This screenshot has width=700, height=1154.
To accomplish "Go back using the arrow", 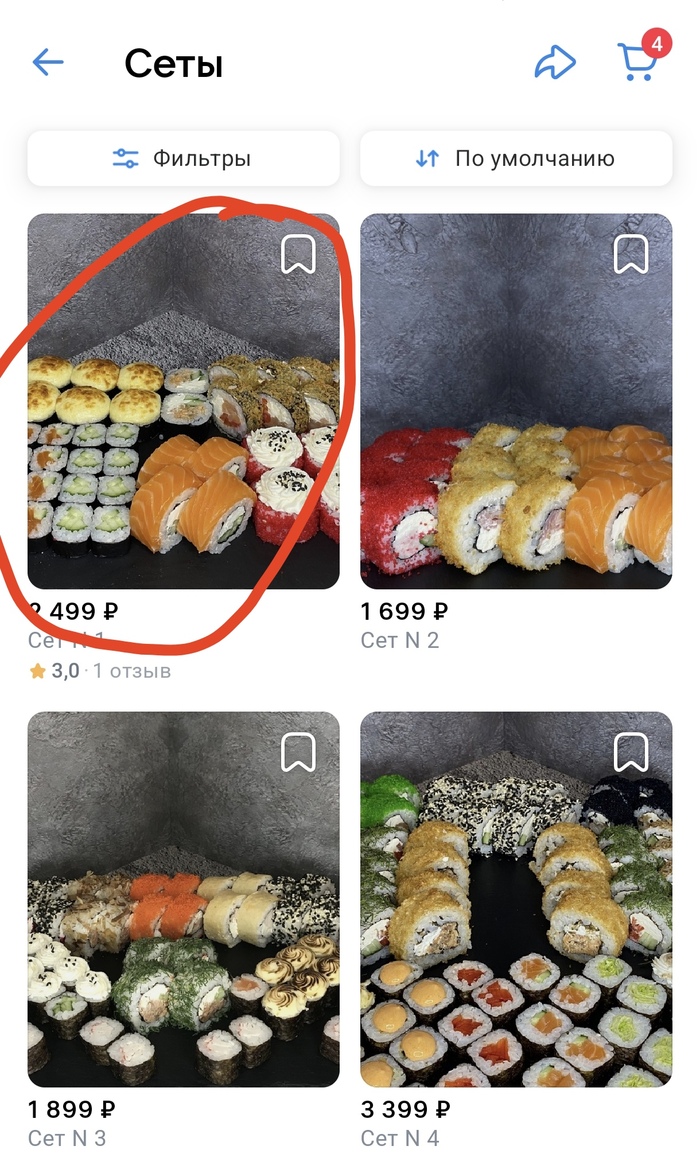I will point(48,63).
